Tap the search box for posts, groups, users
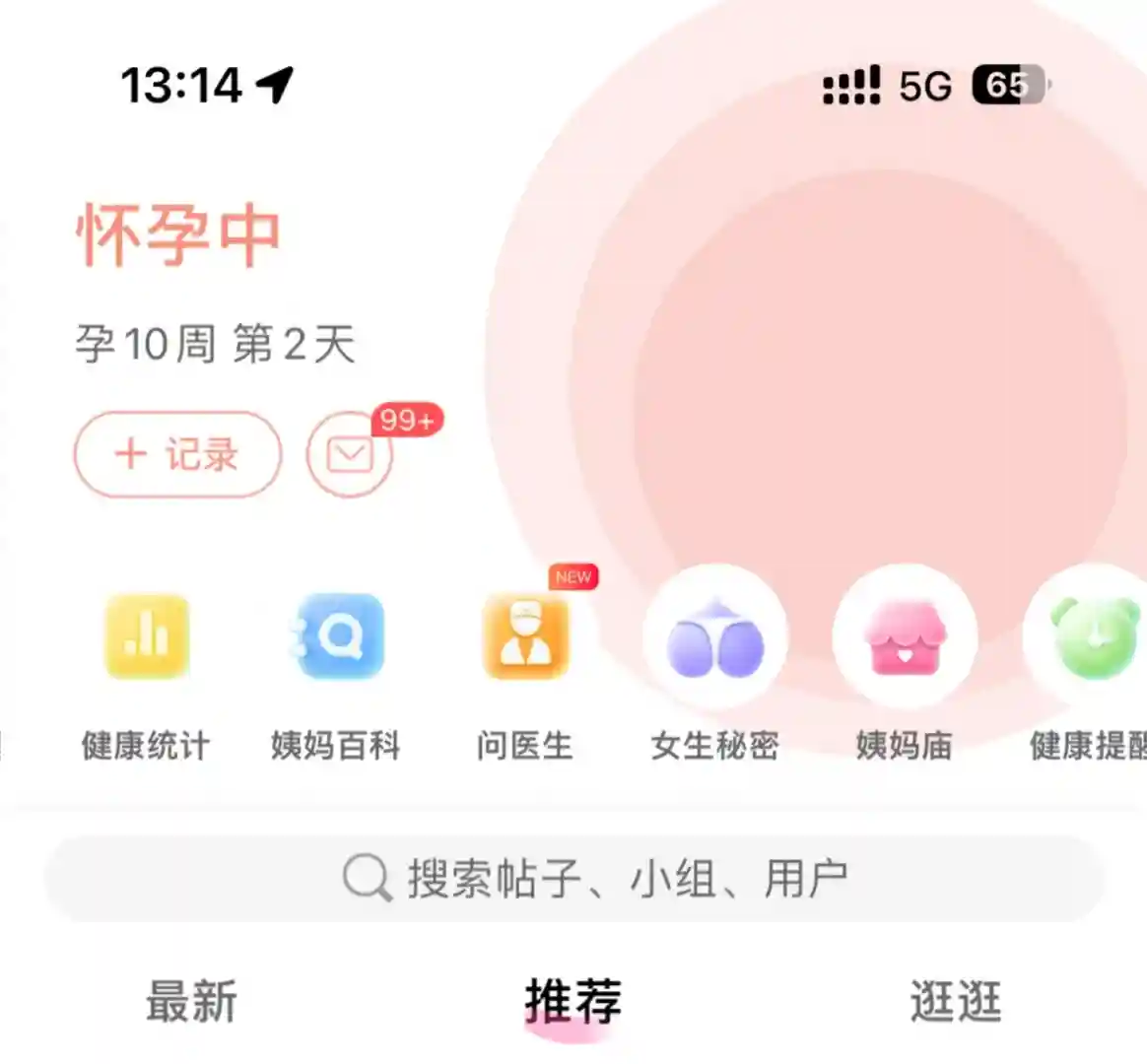This screenshot has height=1064, width=1147. (x=573, y=878)
